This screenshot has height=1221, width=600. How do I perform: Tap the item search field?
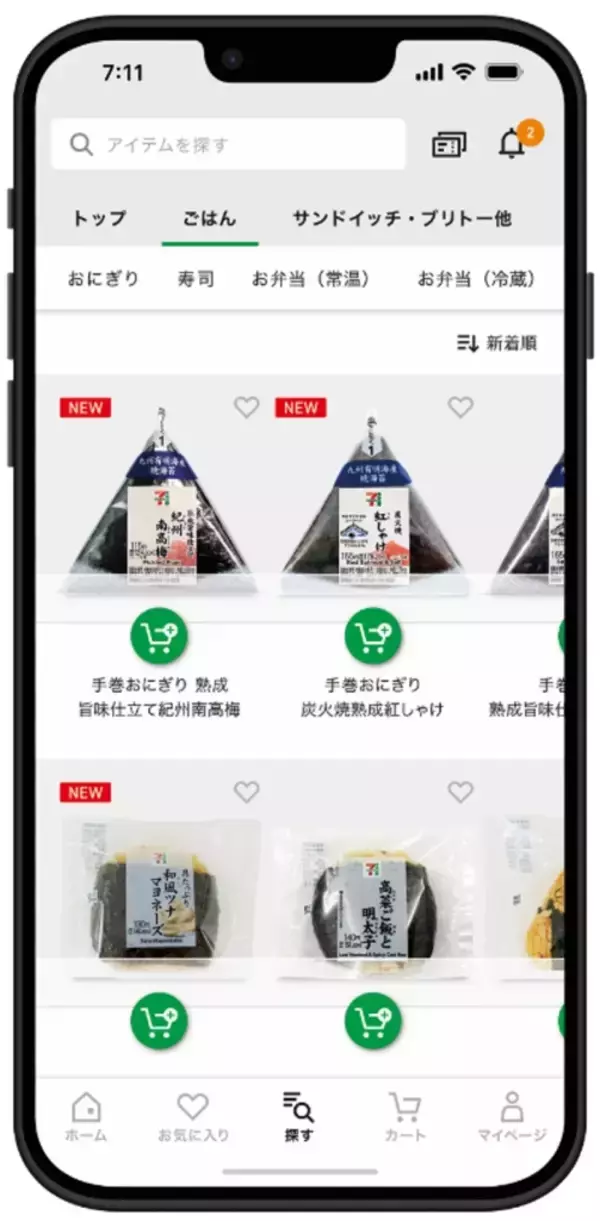[228, 145]
